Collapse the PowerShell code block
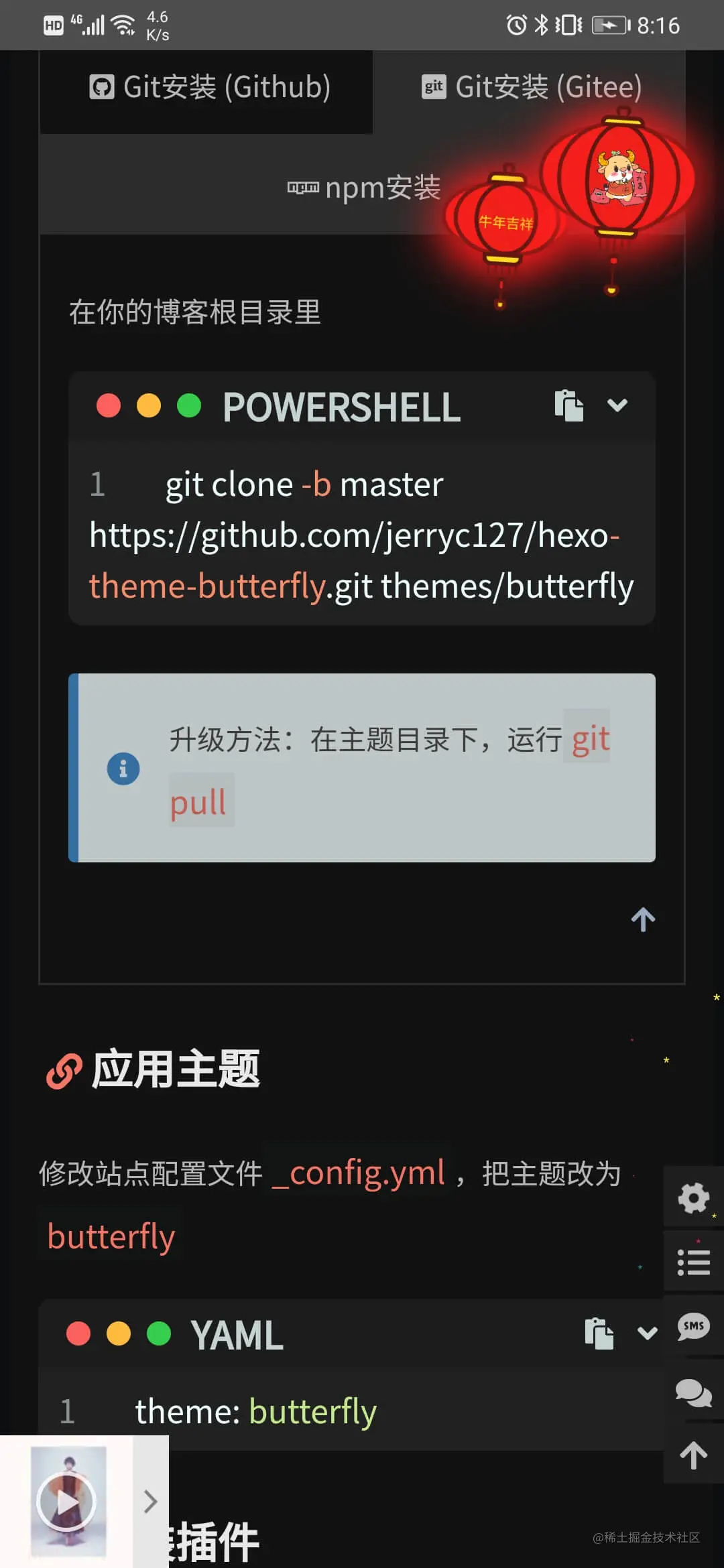This screenshot has width=724, height=1568. pyautogui.click(x=617, y=405)
